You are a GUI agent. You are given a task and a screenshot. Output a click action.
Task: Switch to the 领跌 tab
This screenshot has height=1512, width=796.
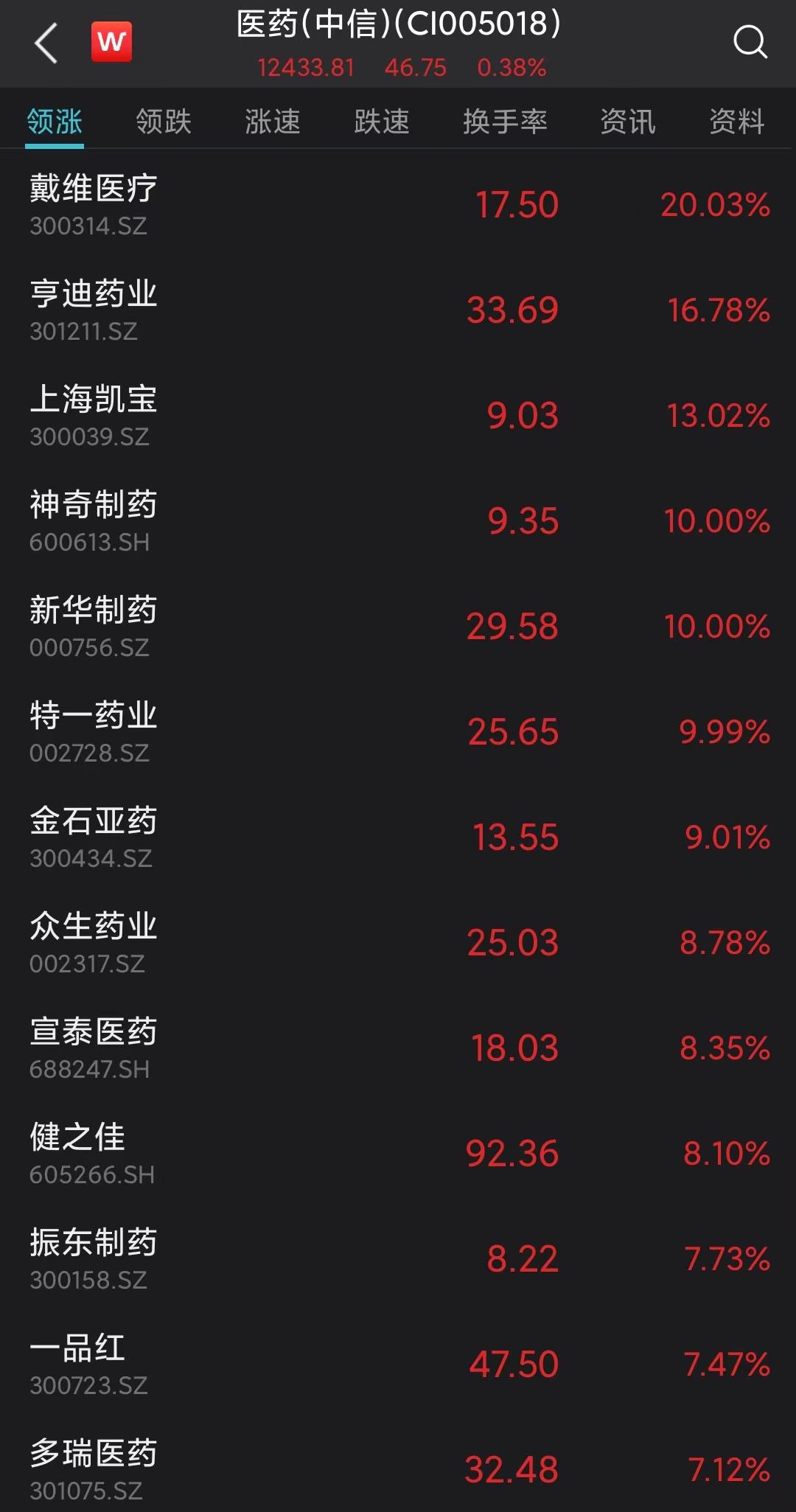(163, 122)
